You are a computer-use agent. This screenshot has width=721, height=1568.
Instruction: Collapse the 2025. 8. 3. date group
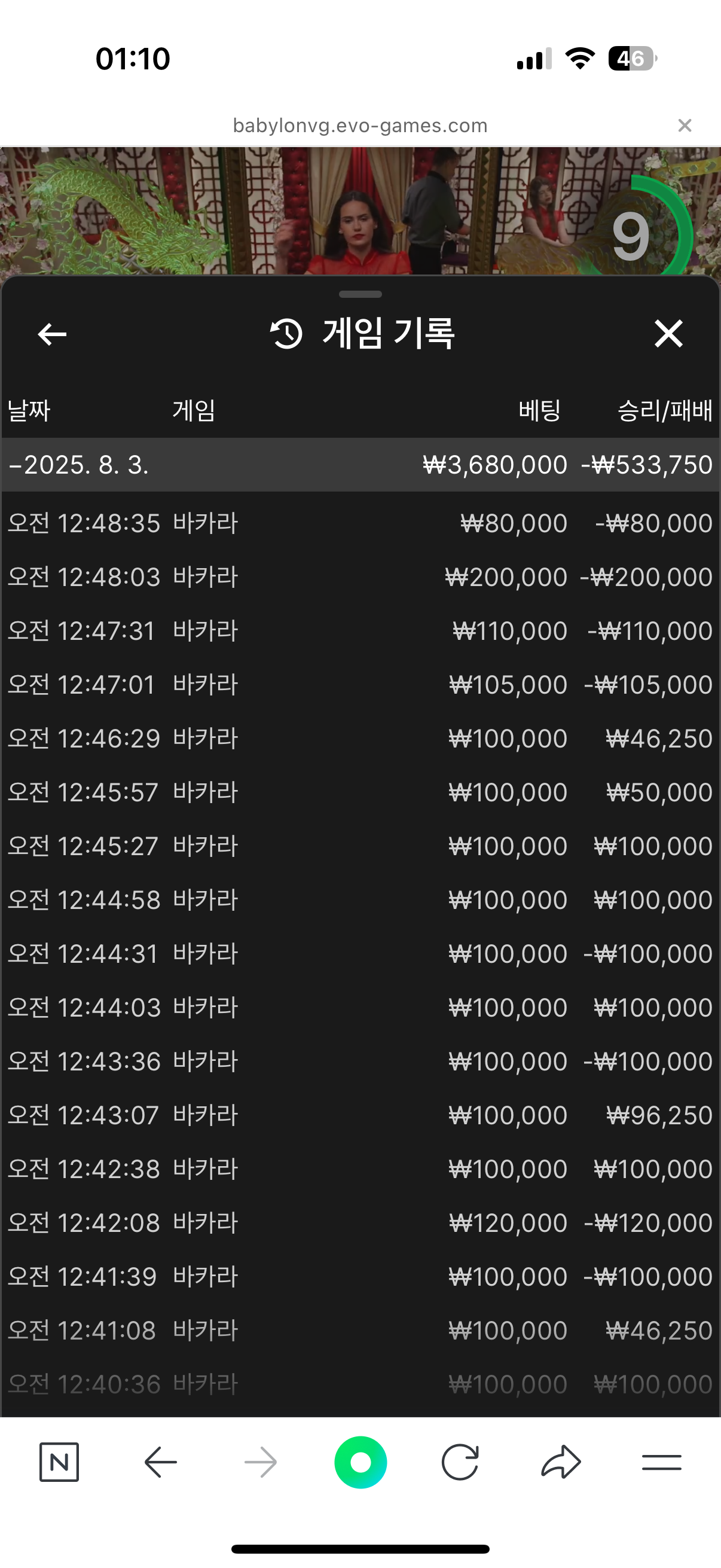tap(79, 465)
